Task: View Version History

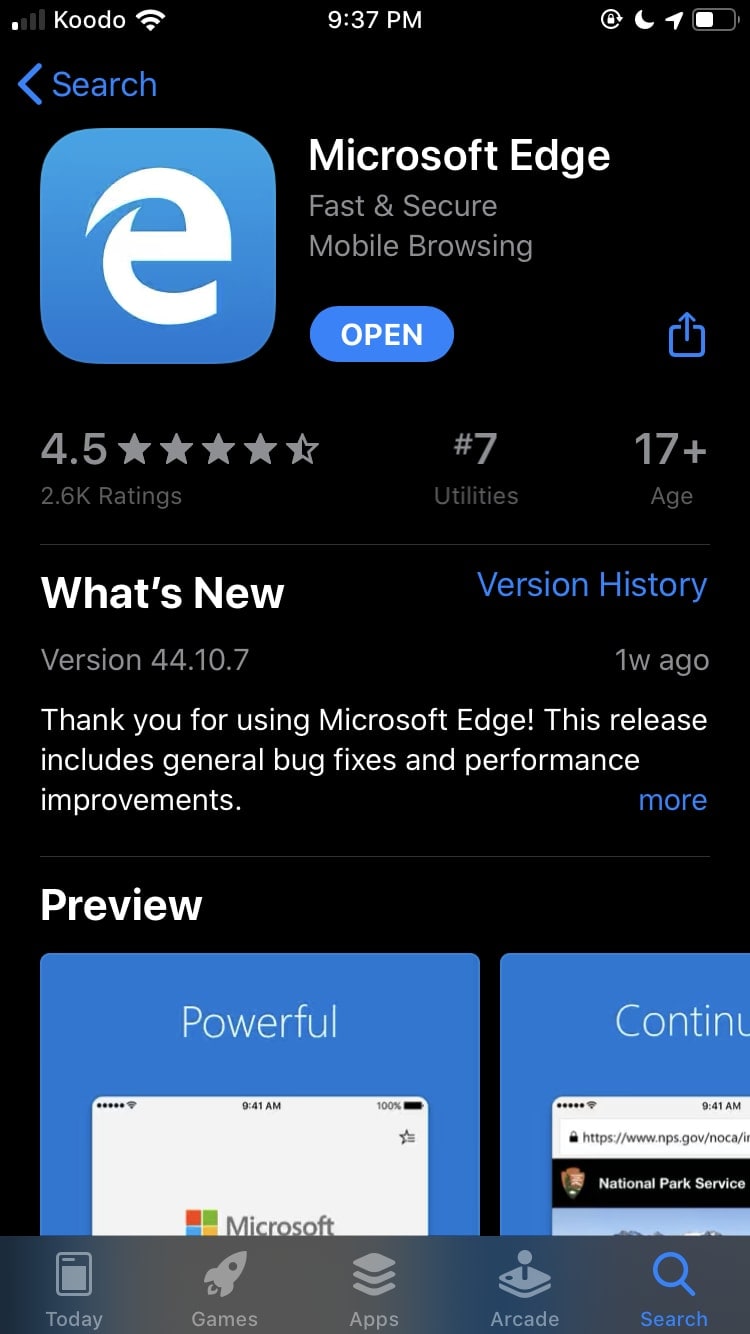Action: tap(592, 585)
